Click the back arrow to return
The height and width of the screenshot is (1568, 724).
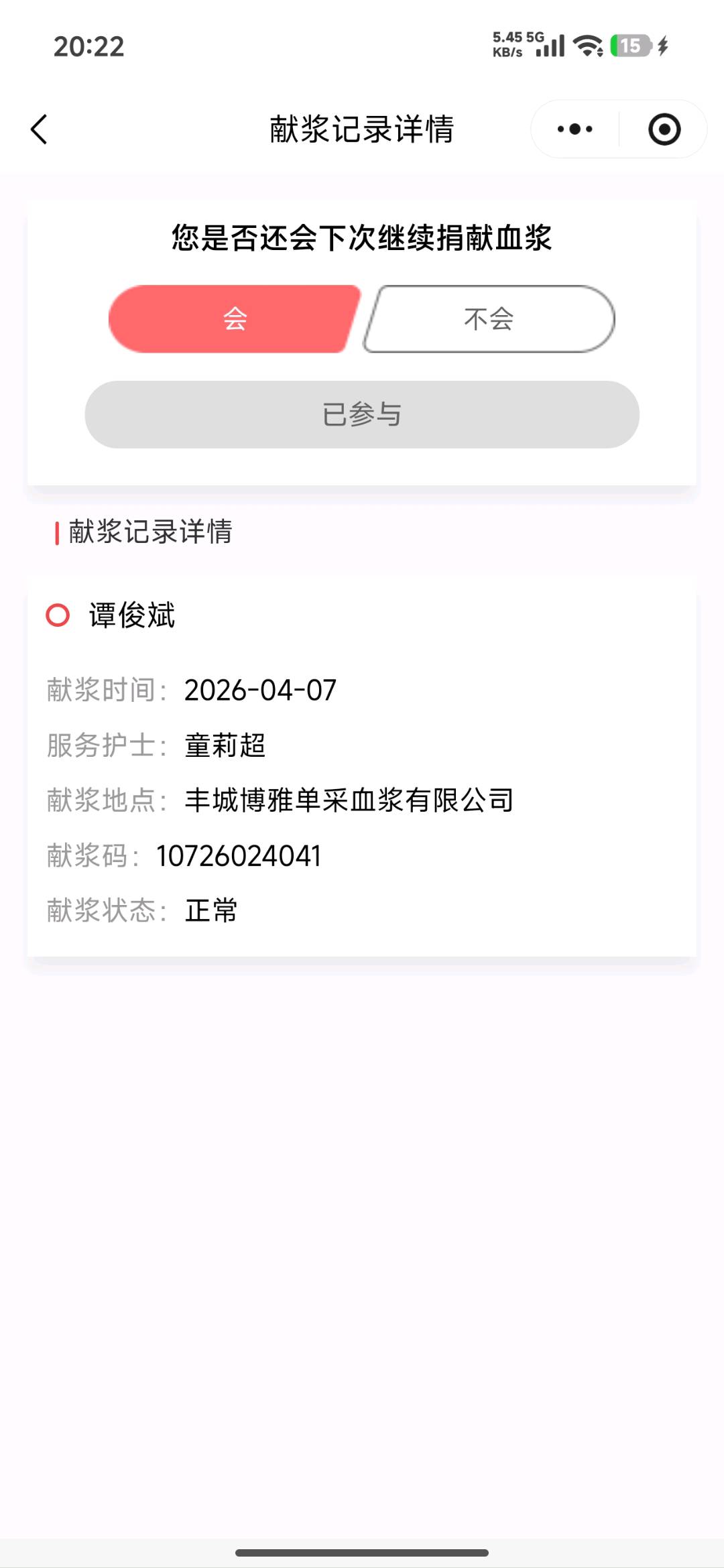[x=39, y=130]
